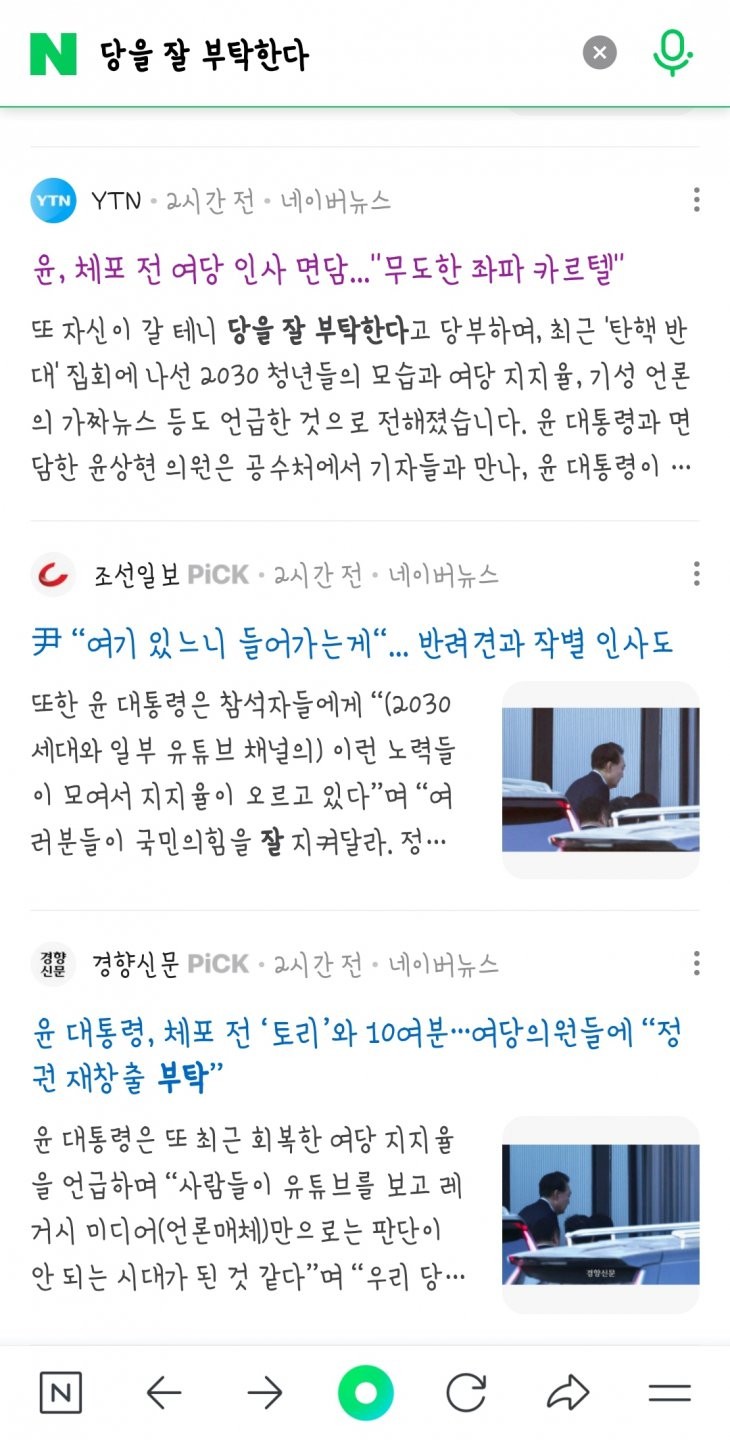This screenshot has width=730, height=1440.
Task: Go forward to the next page
Action: pos(264,1393)
